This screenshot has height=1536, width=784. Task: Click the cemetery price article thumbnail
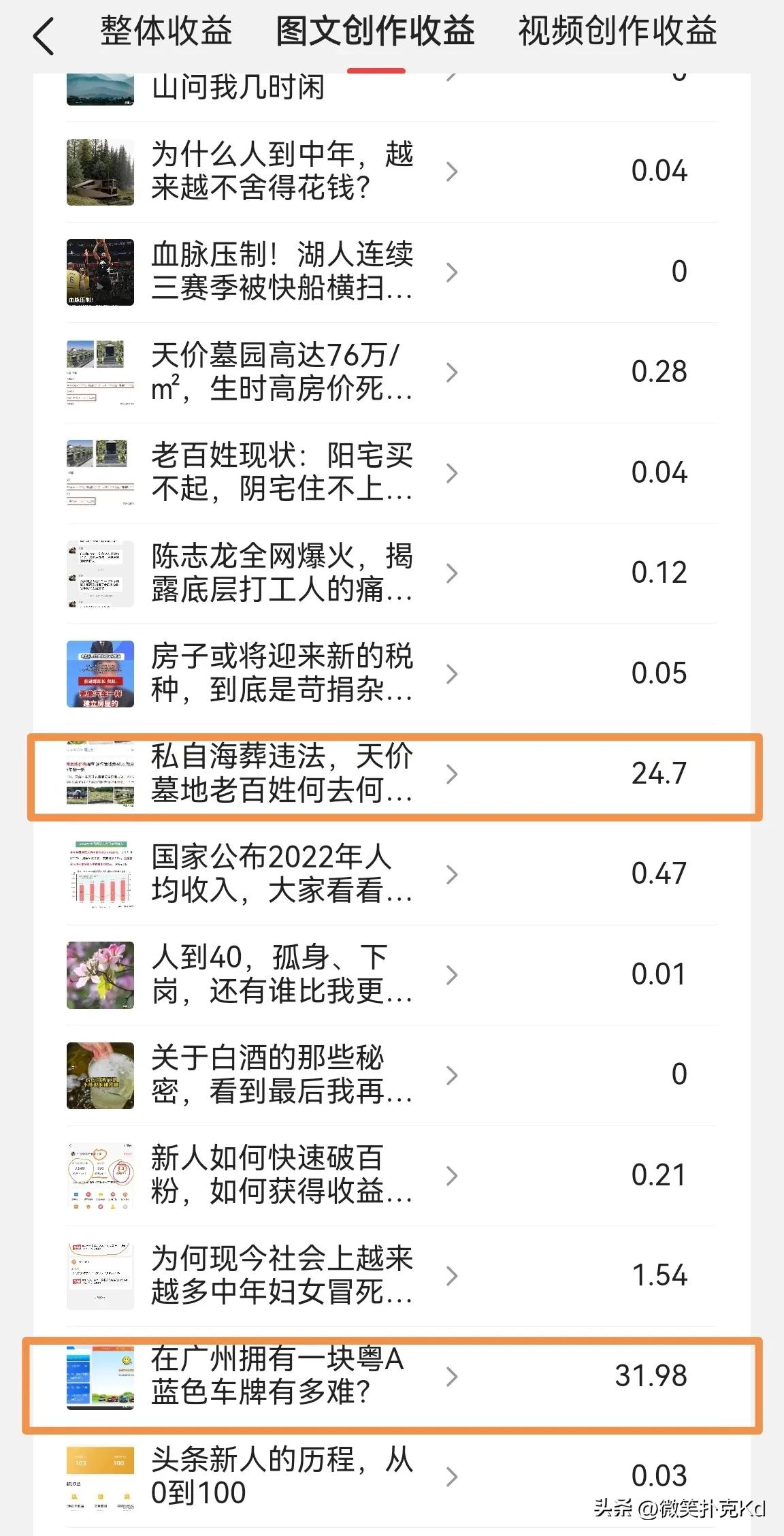pyautogui.click(x=101, y=372)
